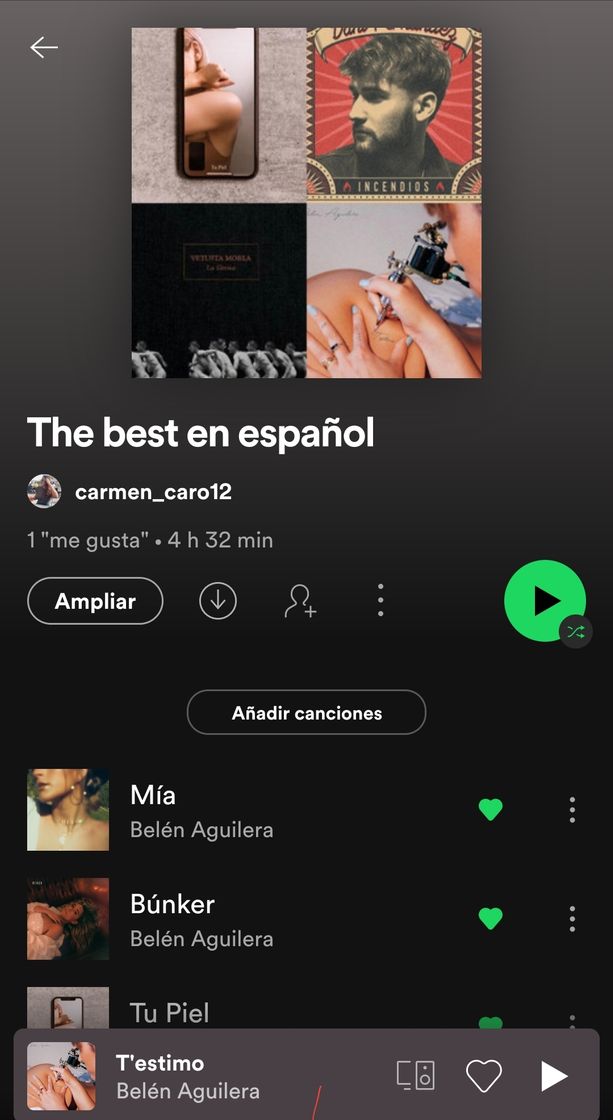Invite collaborators with the add-person icon
Screen dimensions: 613x1120
pos(300,601)
